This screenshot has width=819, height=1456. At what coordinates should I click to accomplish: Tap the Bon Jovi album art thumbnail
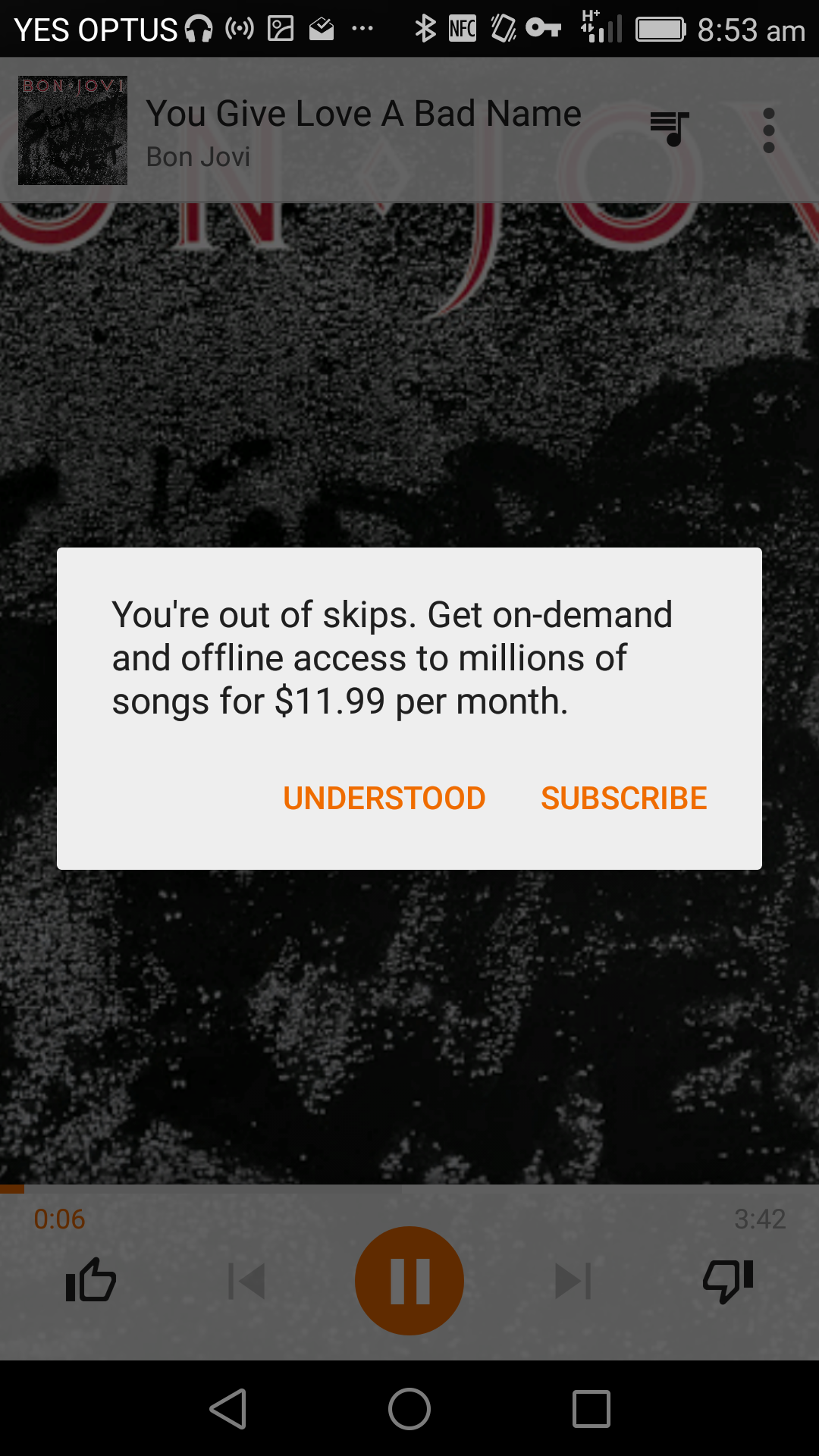click(x=73, y=130)
